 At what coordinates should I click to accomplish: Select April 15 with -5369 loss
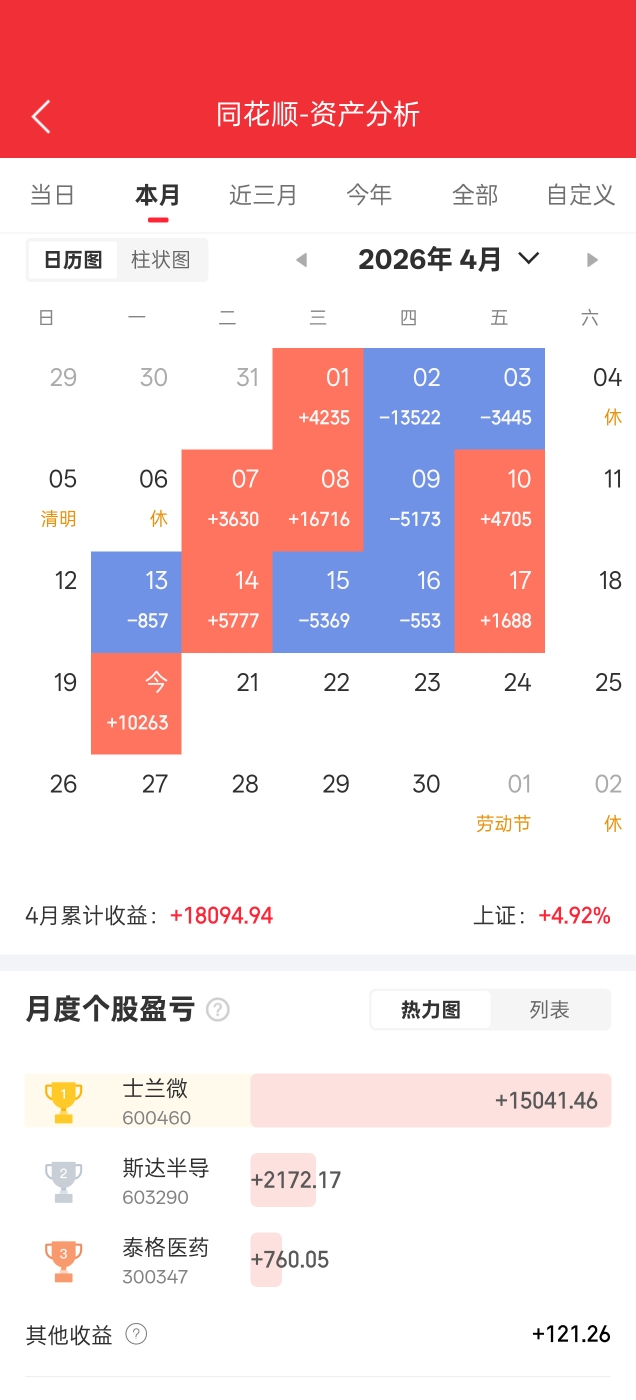coord(318,601)
